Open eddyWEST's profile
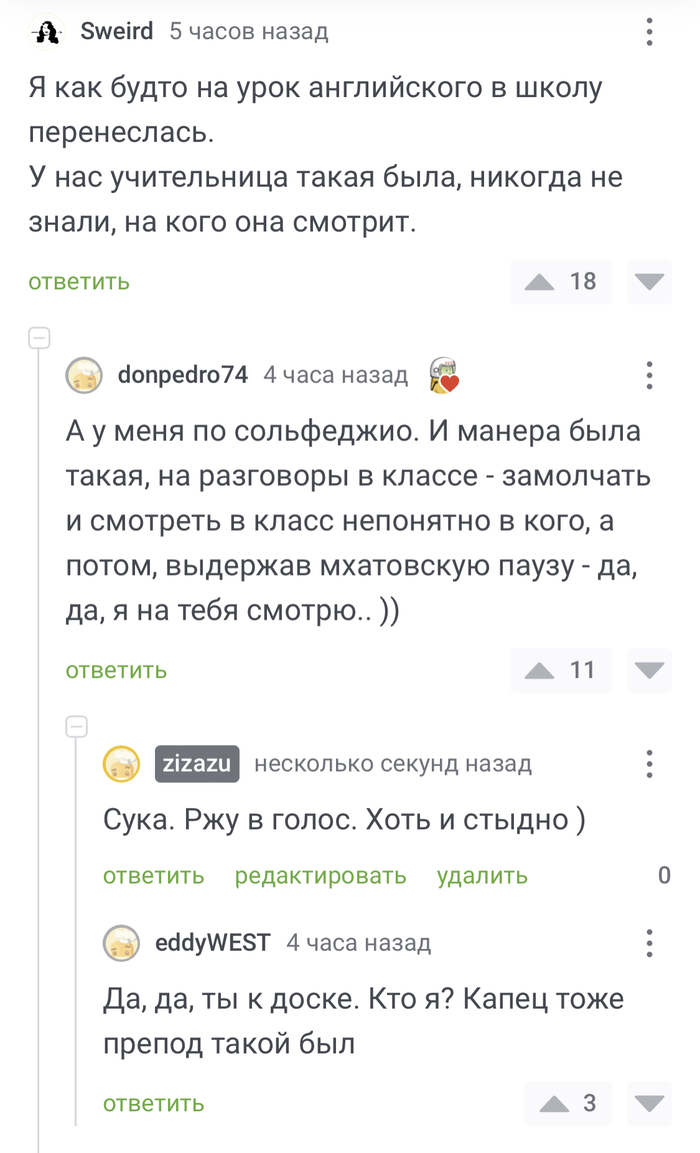 212,942
